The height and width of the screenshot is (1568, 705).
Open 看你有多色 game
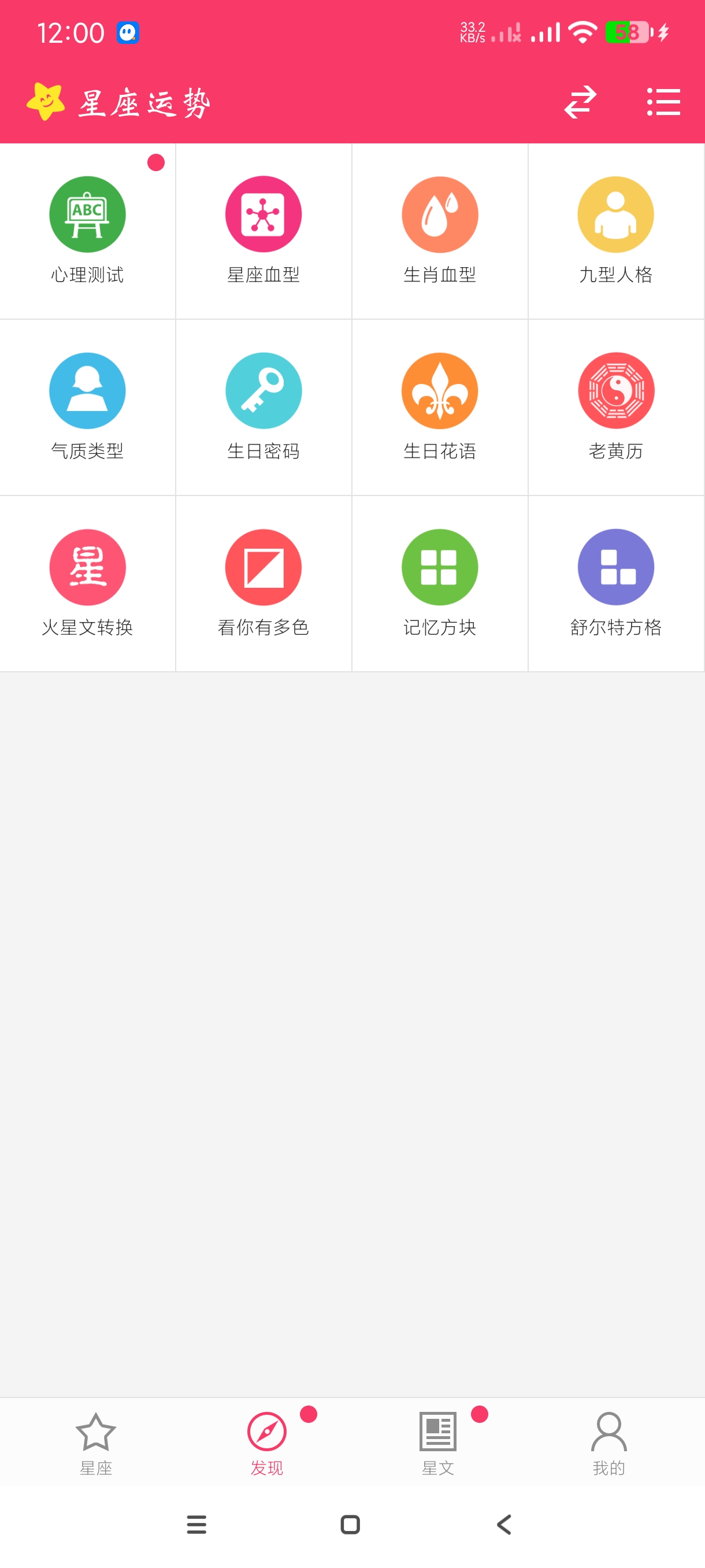[x=264, y=583]
